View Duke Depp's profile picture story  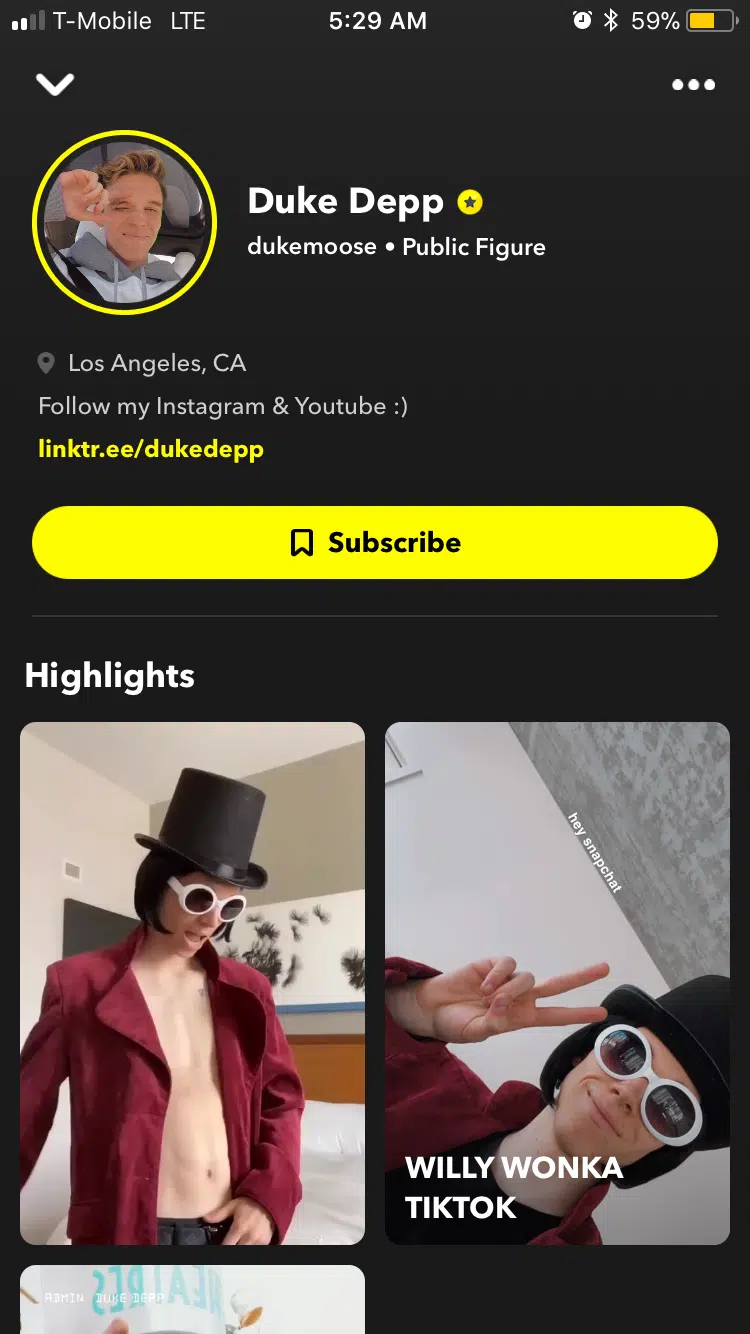(125, 222)
